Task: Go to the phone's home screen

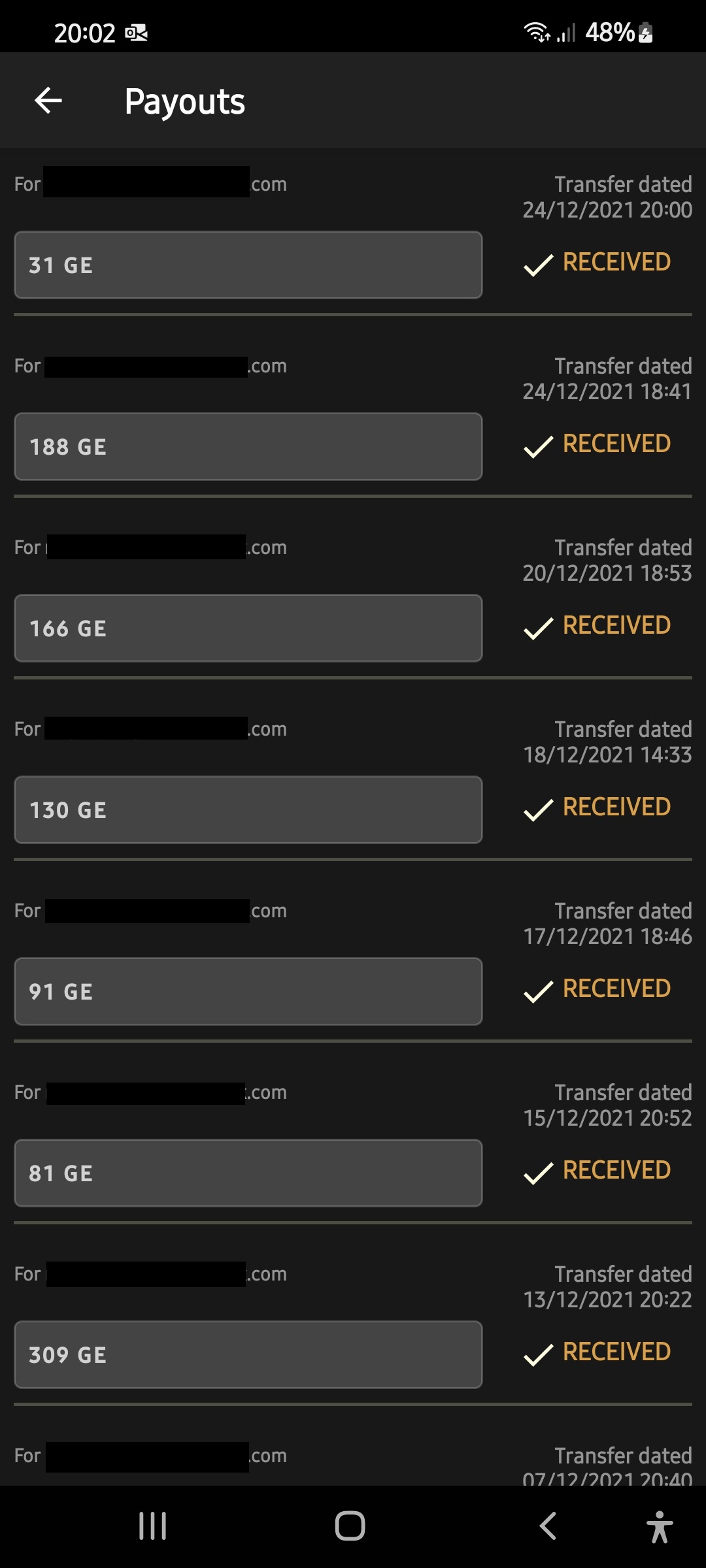Action: click(x=350, y=1526)
